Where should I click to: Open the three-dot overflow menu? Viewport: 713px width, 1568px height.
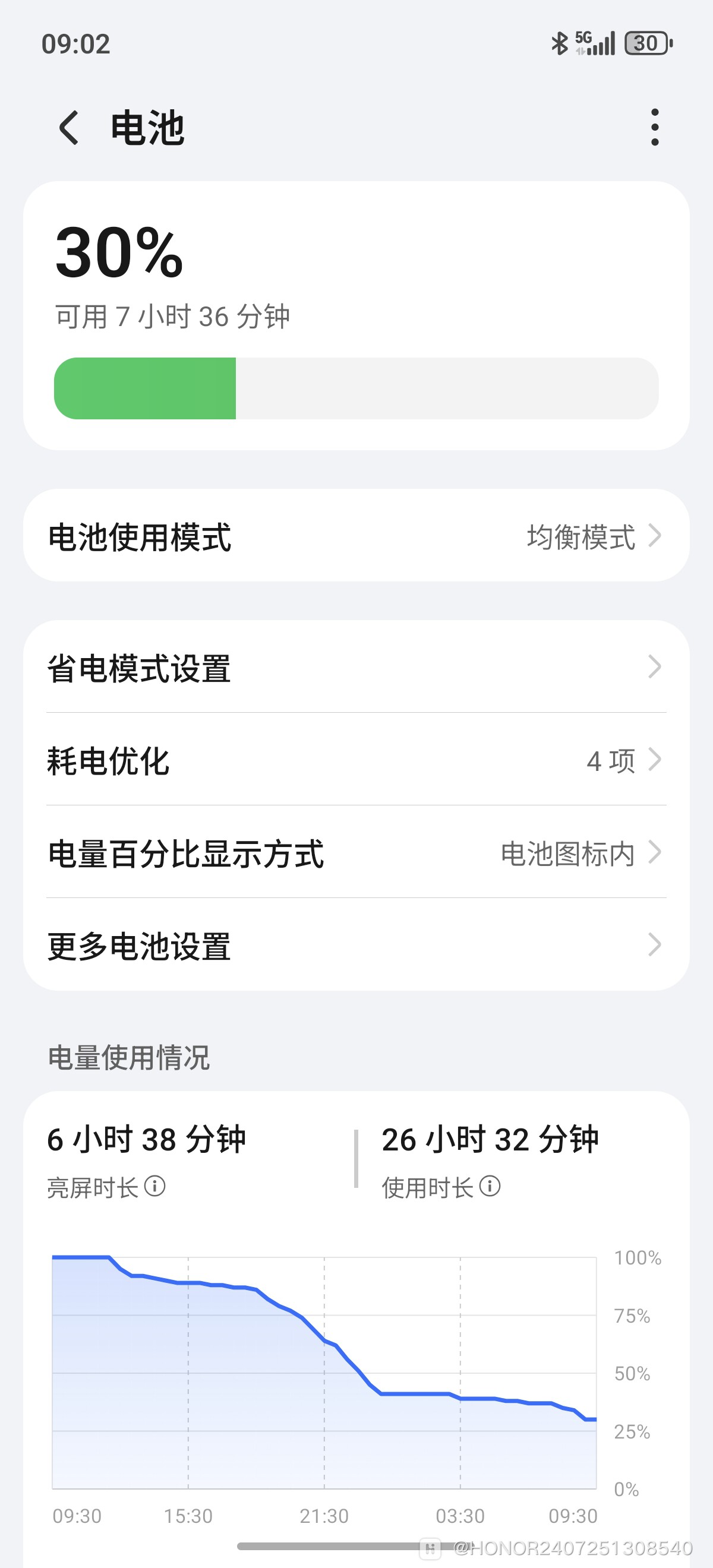655,128
